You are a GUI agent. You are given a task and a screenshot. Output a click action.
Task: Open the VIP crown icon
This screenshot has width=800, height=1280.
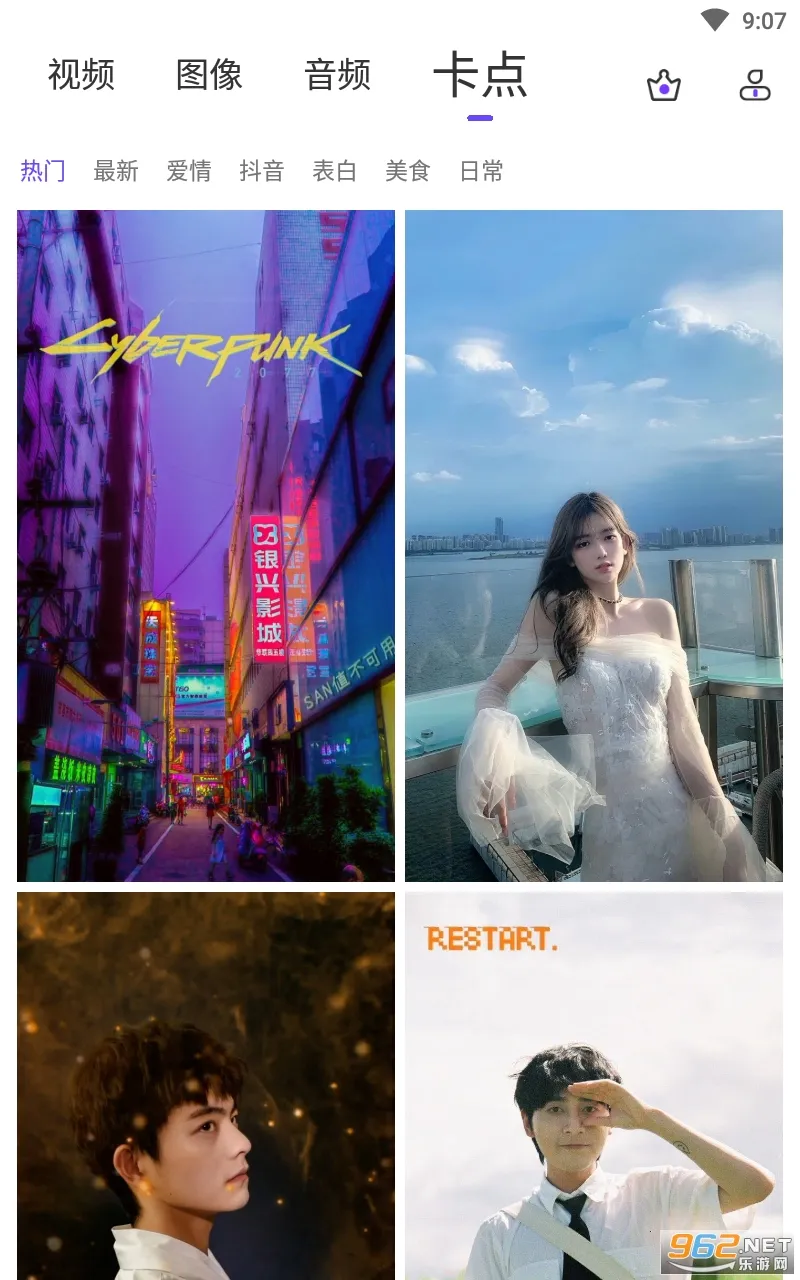(x=663, y=86)
